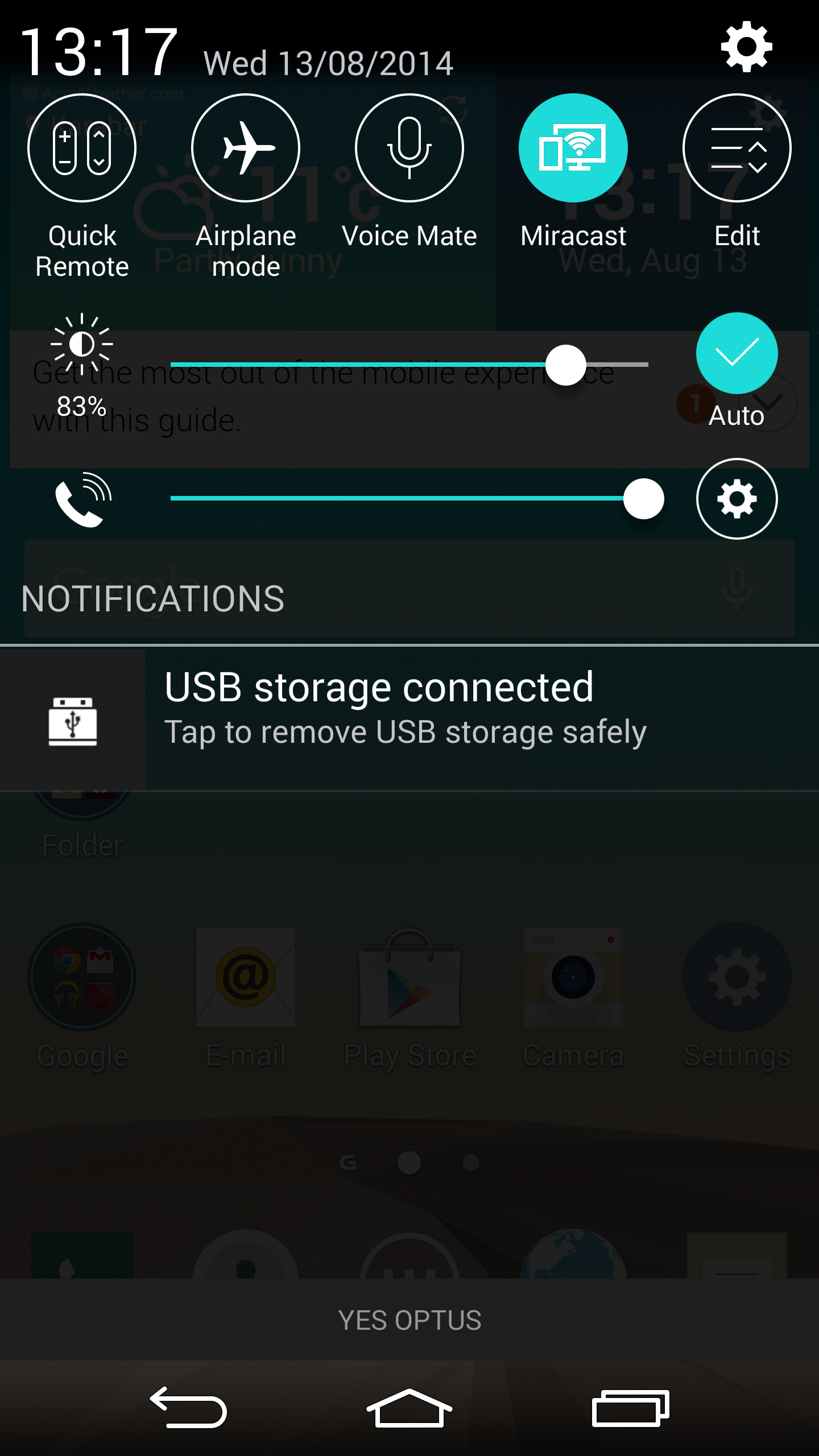Set brightness slider to a lower level

[284, 365]
